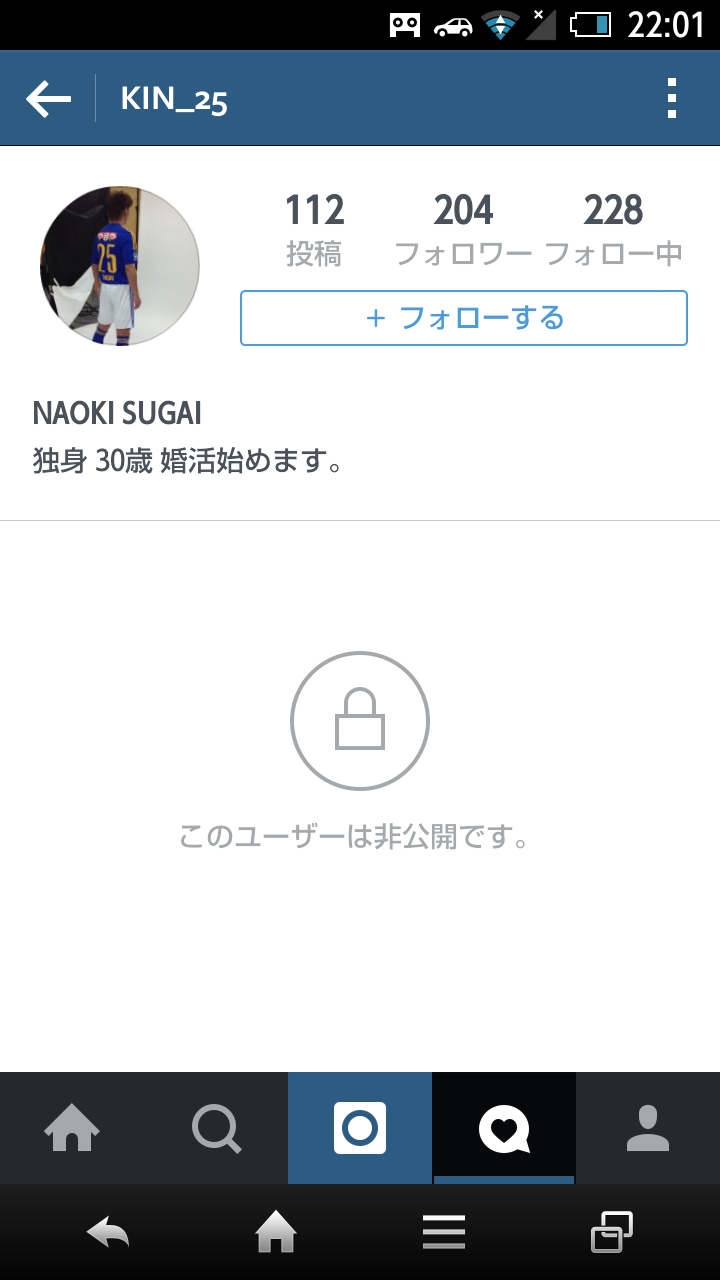Go back using the top-left arrow

coord(48,99)
